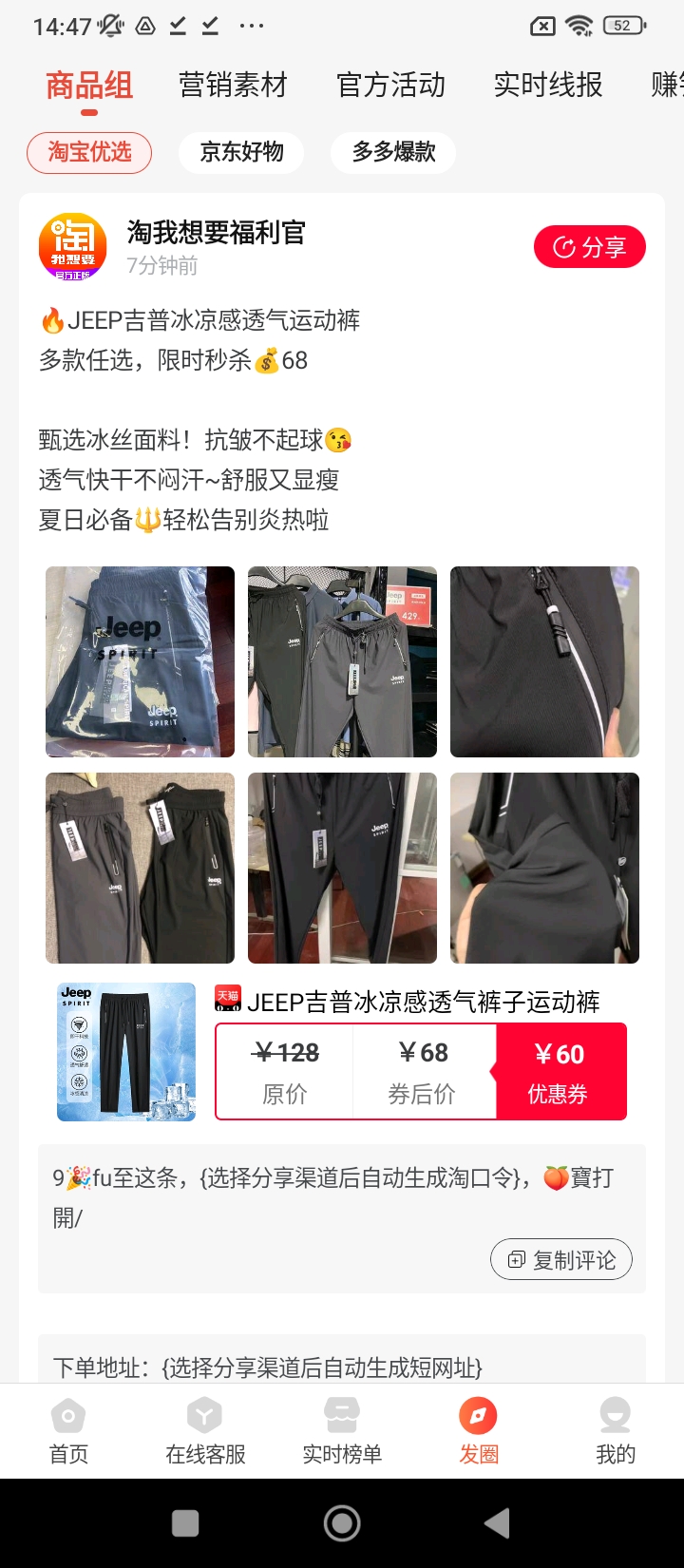Image resolution: width=684 pixels, height=1568 pixels.
Task: Tap 复制评论 to copy the comment
Action: pos(561,1259)
